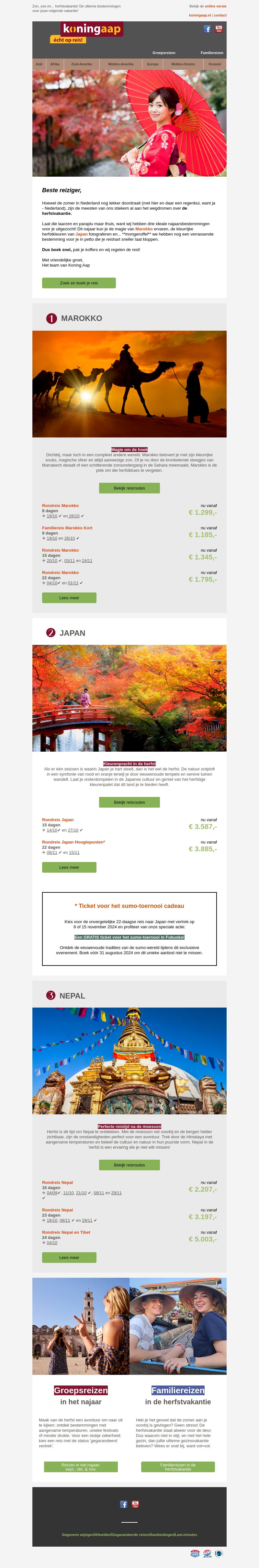The width and height of the screenshot is (259, 1568).
Task: Tap Reizen in het najaar button
Action: click(x=80, y=1466)
